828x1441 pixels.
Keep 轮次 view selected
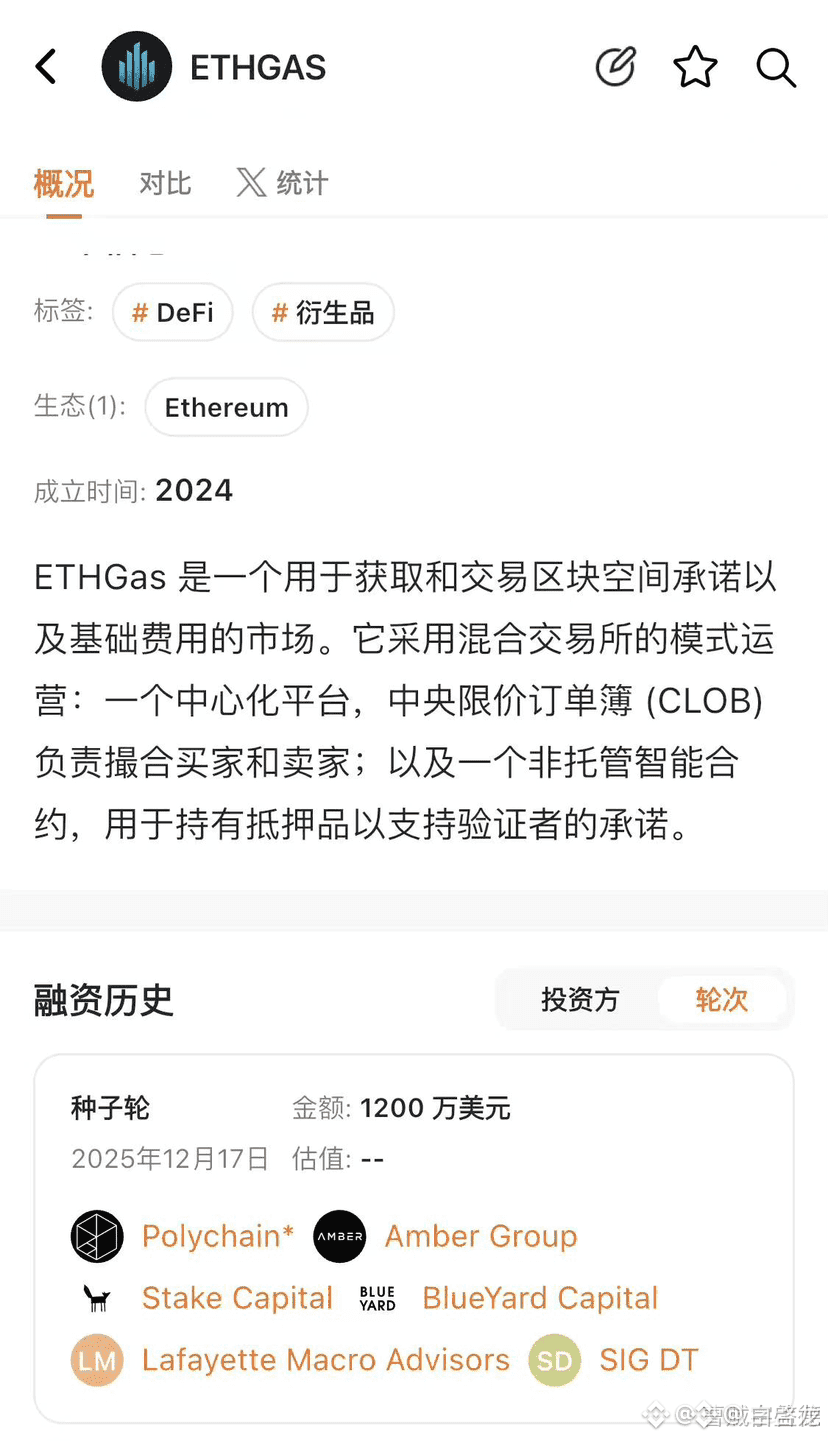pyautogui.click(x=722, y=998)
